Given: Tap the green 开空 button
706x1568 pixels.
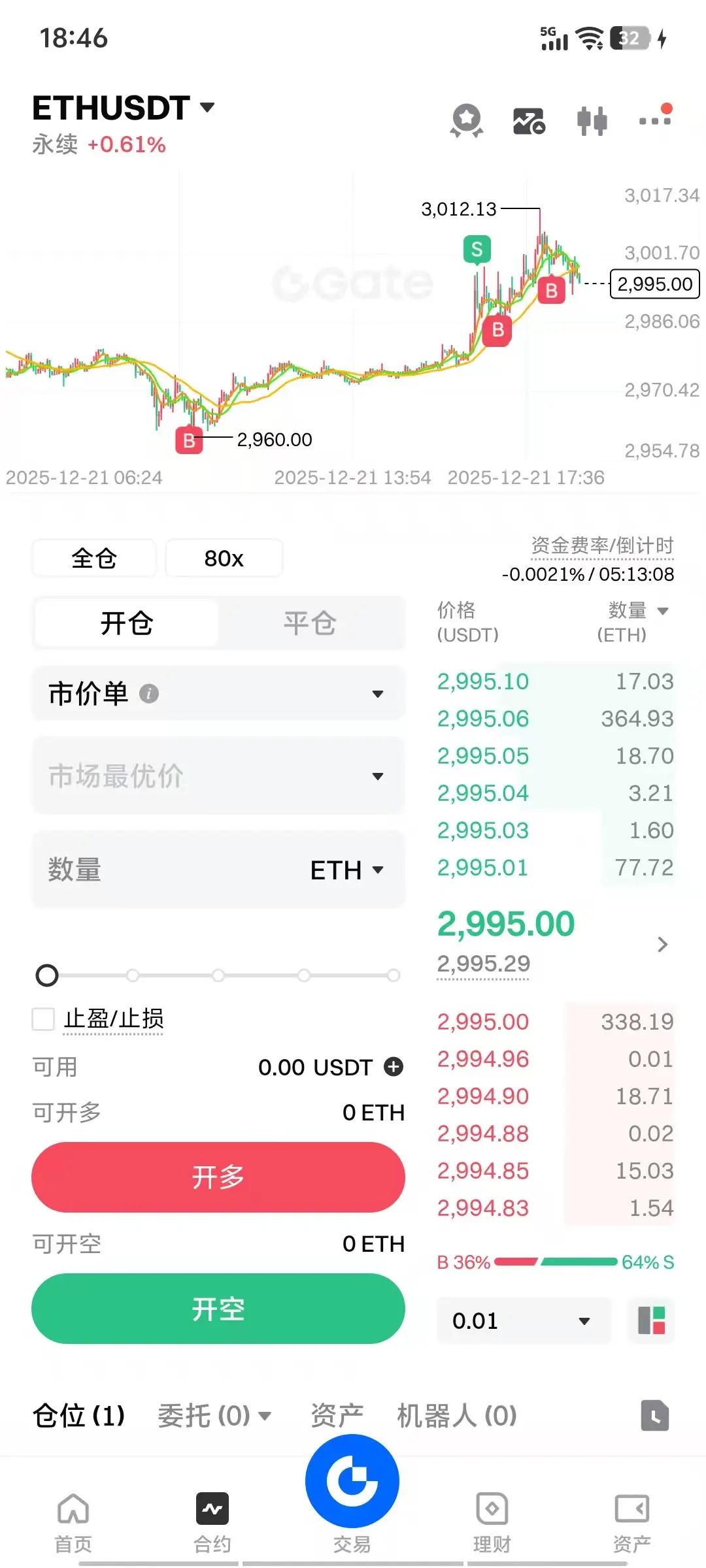Looking at the screenshot, I should (218, 1309).
